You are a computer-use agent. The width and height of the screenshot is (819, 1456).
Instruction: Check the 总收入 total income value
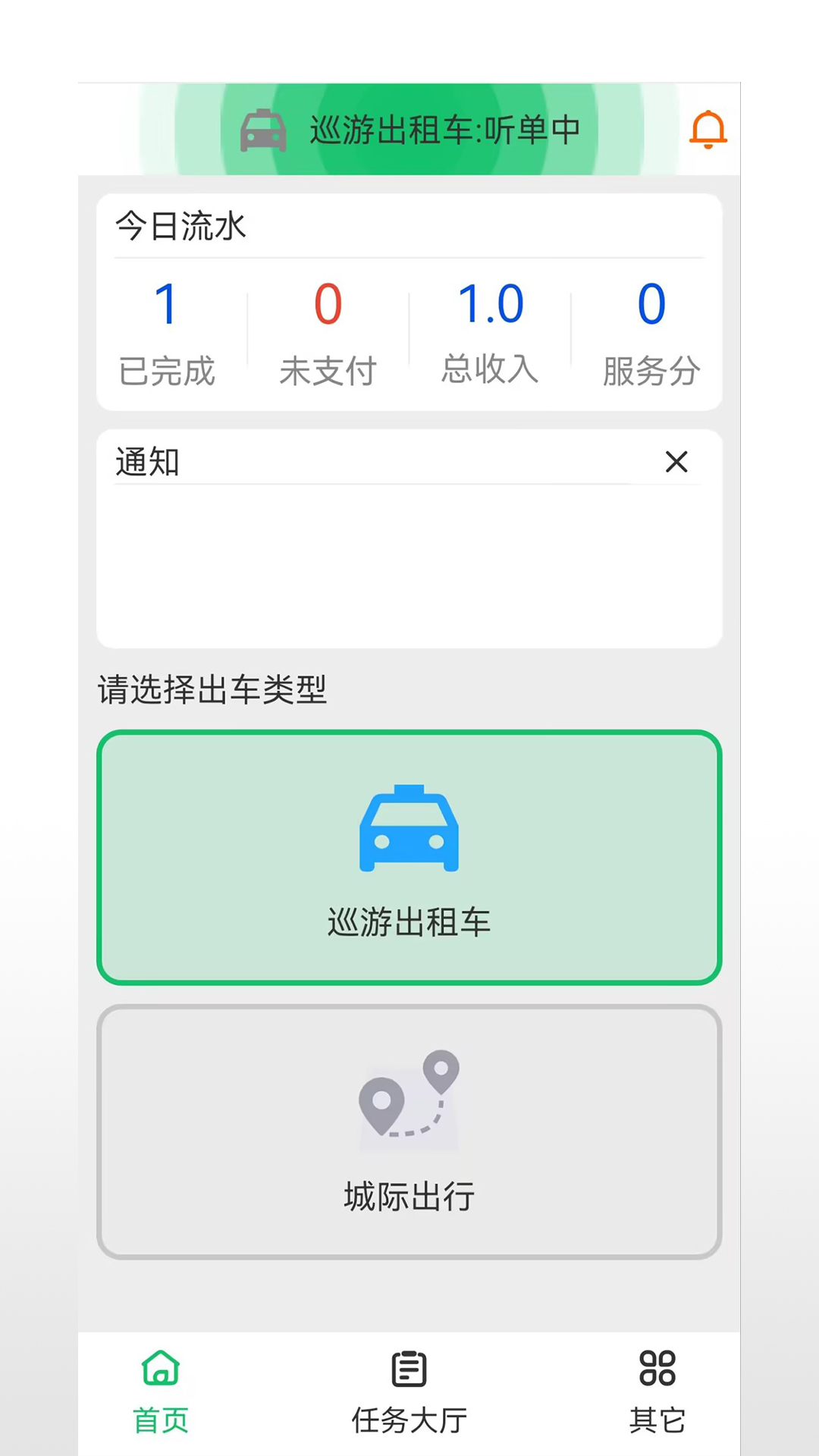pyautogui.click(x=491, y=334)
